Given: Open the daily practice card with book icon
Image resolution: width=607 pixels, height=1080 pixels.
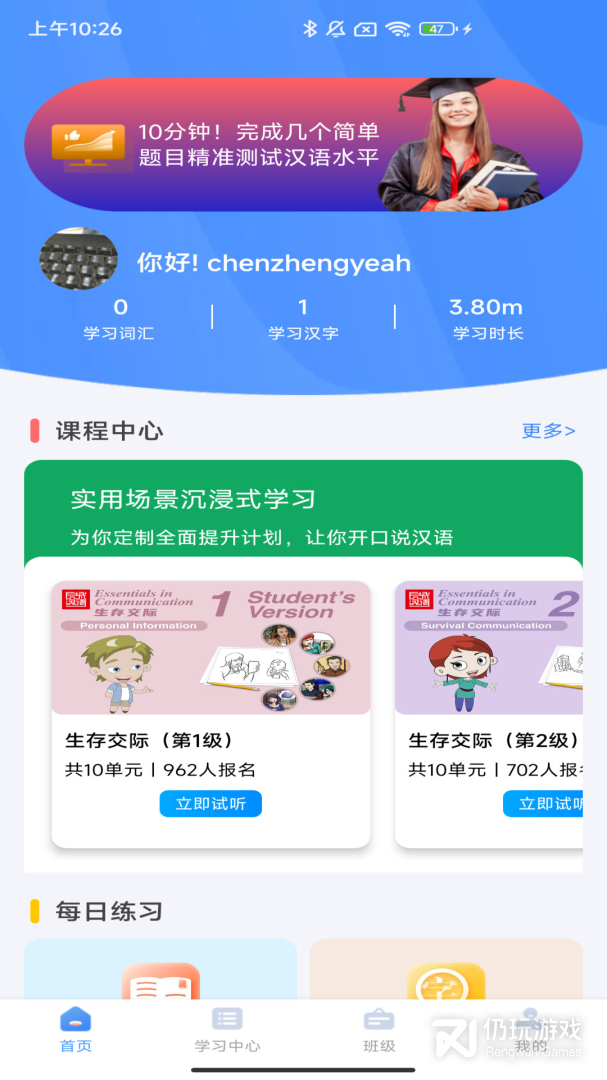Looking at the screenshot, I should [x=161, y=969].
